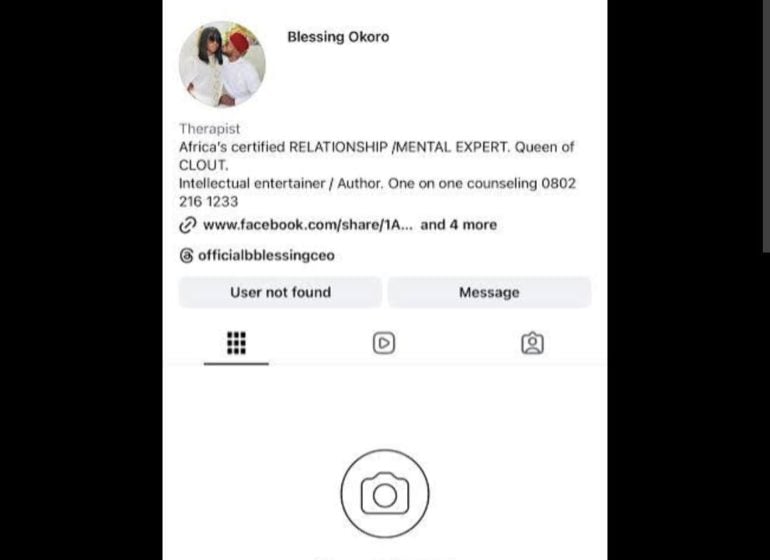The height and width of the screenshot is (560, 770).
Task: Open Blessing Okoro's profile picture
Action: pos(222,64)
